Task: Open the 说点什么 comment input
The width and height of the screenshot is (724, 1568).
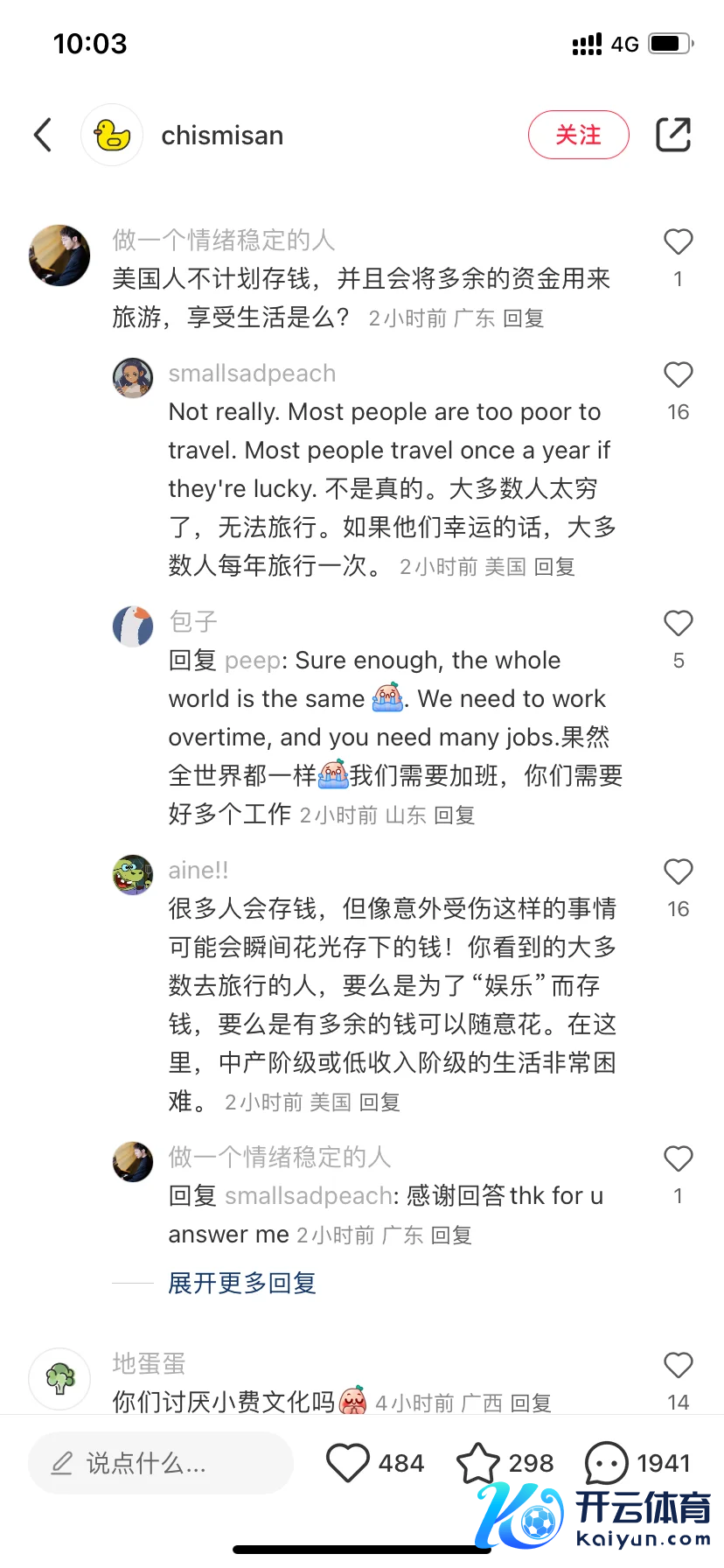Action: click(x=160, y=1463)
